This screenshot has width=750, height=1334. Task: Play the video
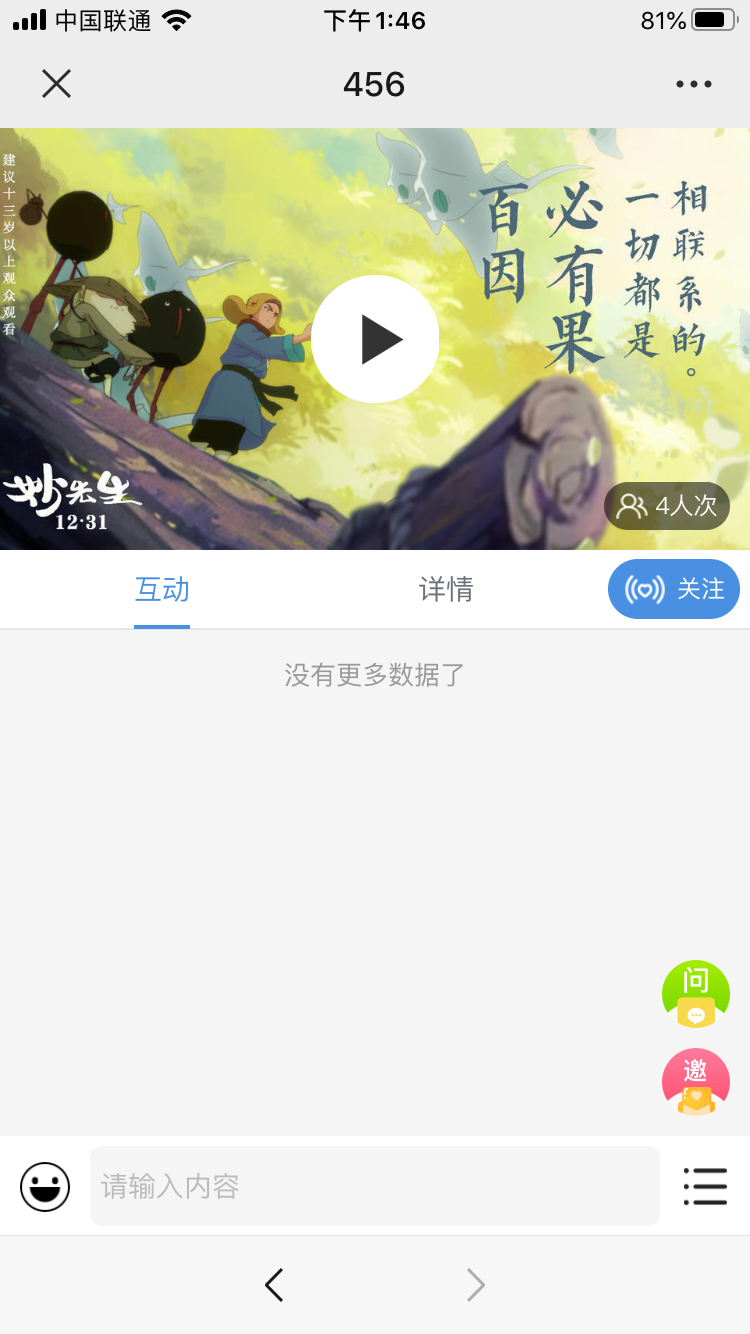[375, 339]
